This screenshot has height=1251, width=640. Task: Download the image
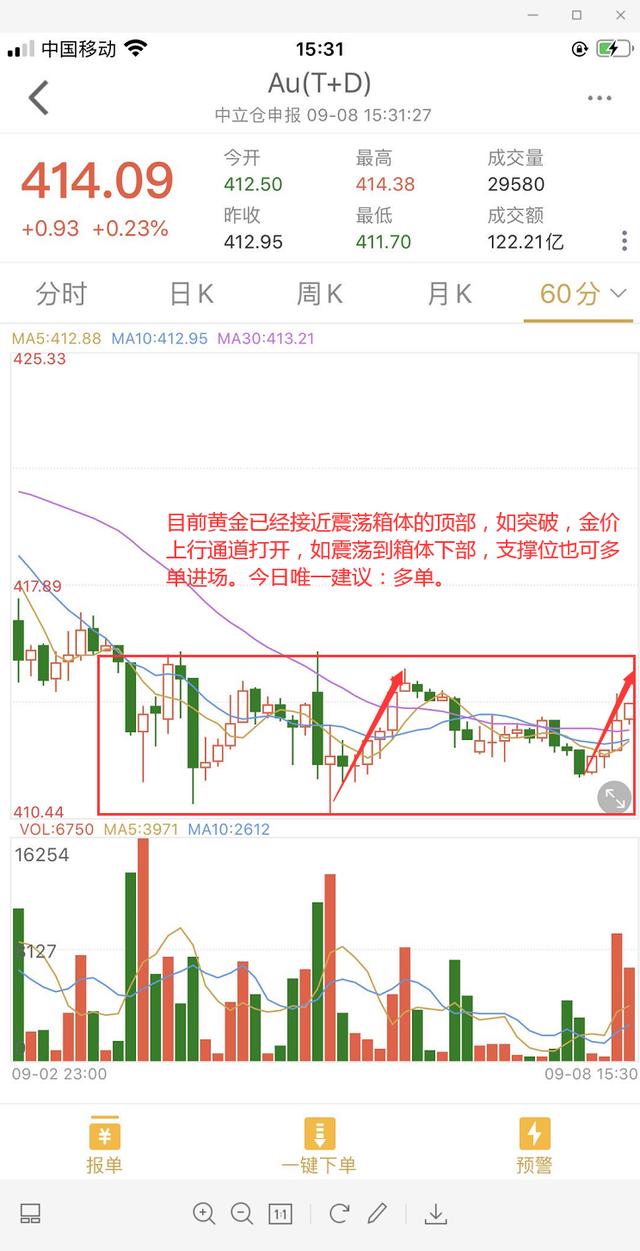pos(435,1214)
